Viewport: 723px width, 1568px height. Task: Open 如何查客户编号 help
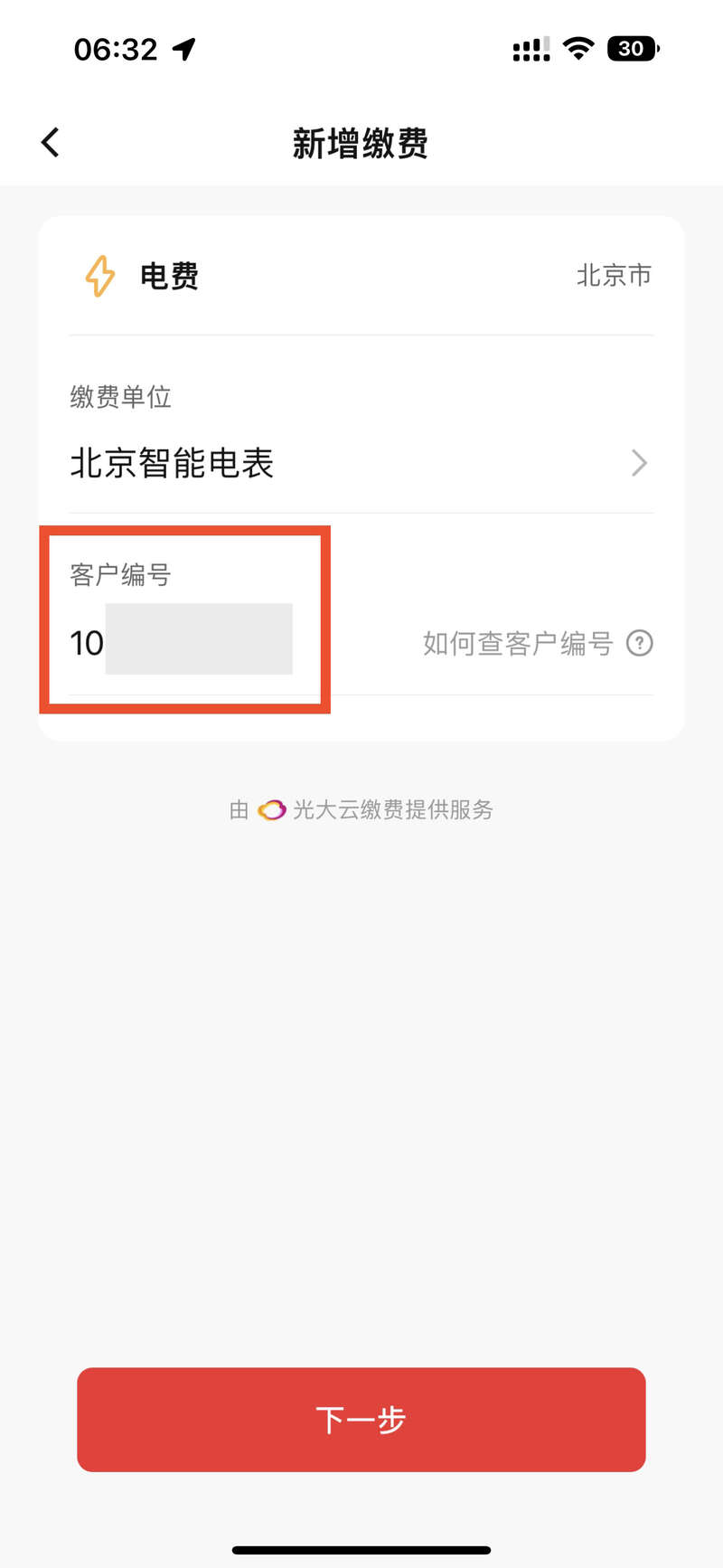coord(537,643)
